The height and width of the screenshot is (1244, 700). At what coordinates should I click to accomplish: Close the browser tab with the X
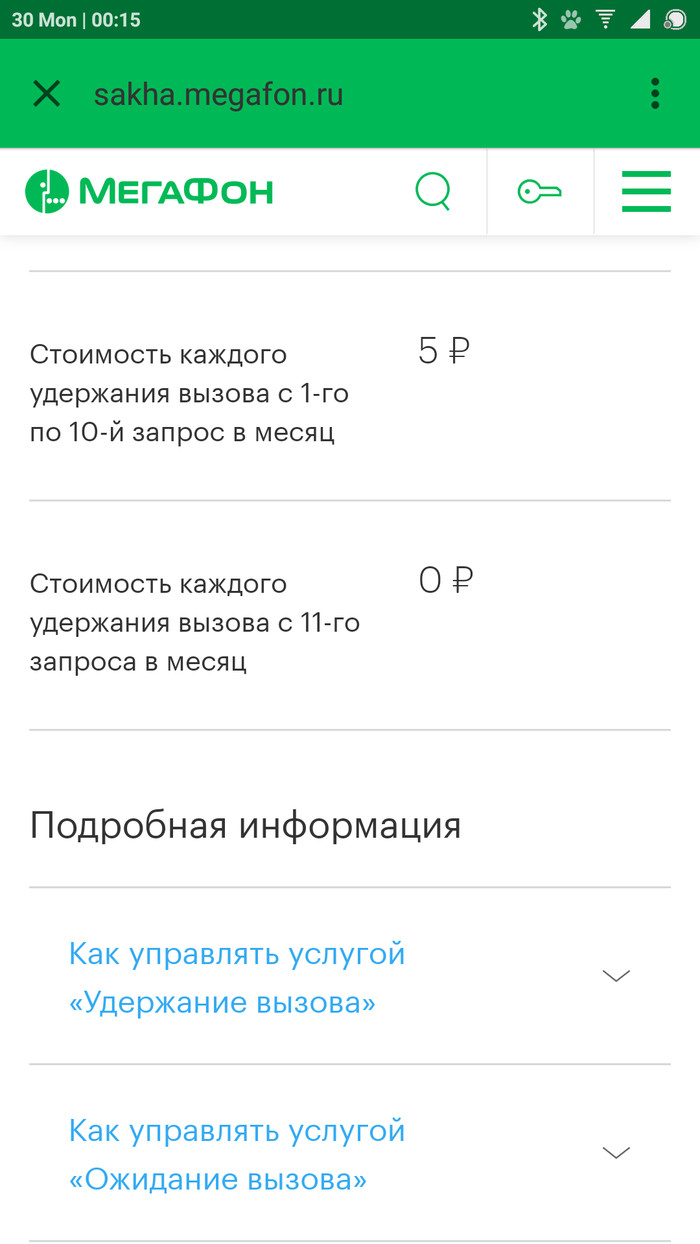47,94
